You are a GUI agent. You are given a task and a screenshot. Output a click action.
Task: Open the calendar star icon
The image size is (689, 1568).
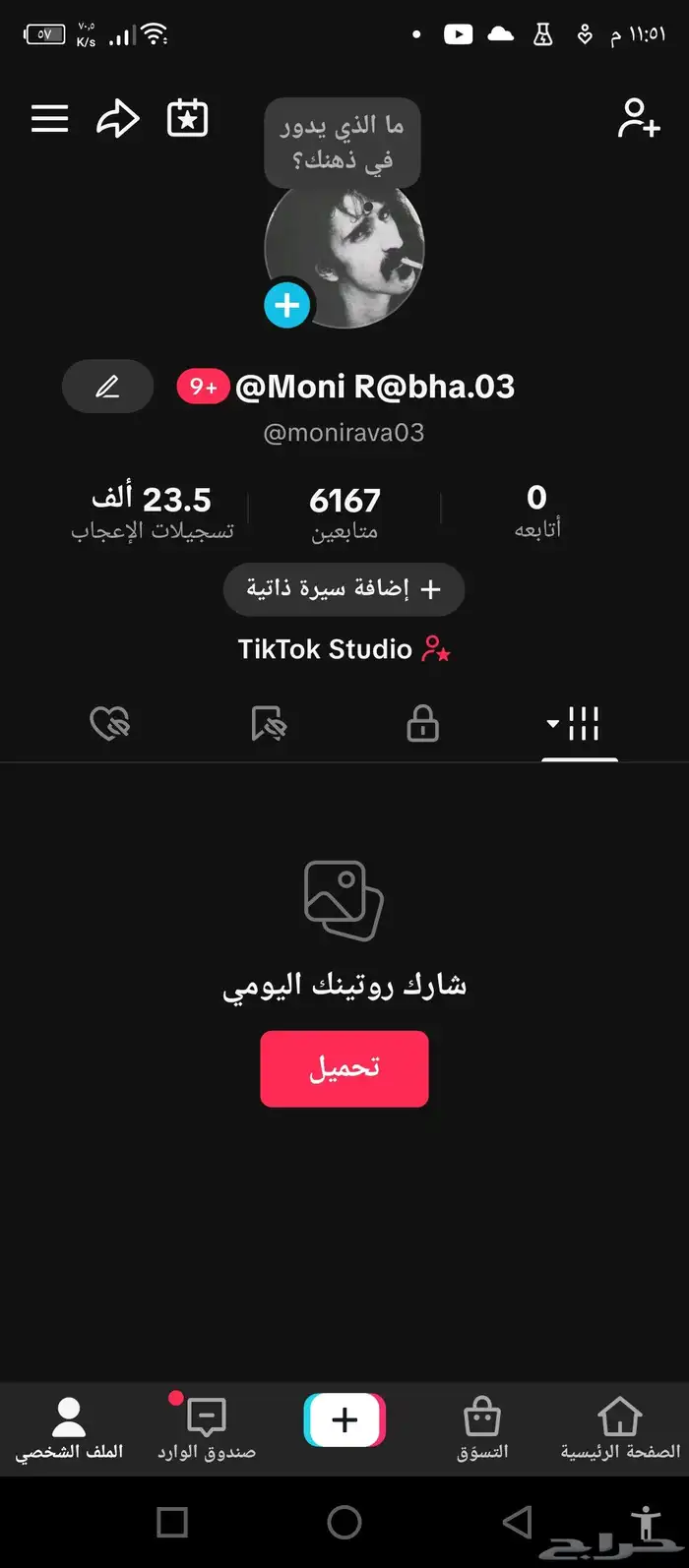tap(187, 119)
